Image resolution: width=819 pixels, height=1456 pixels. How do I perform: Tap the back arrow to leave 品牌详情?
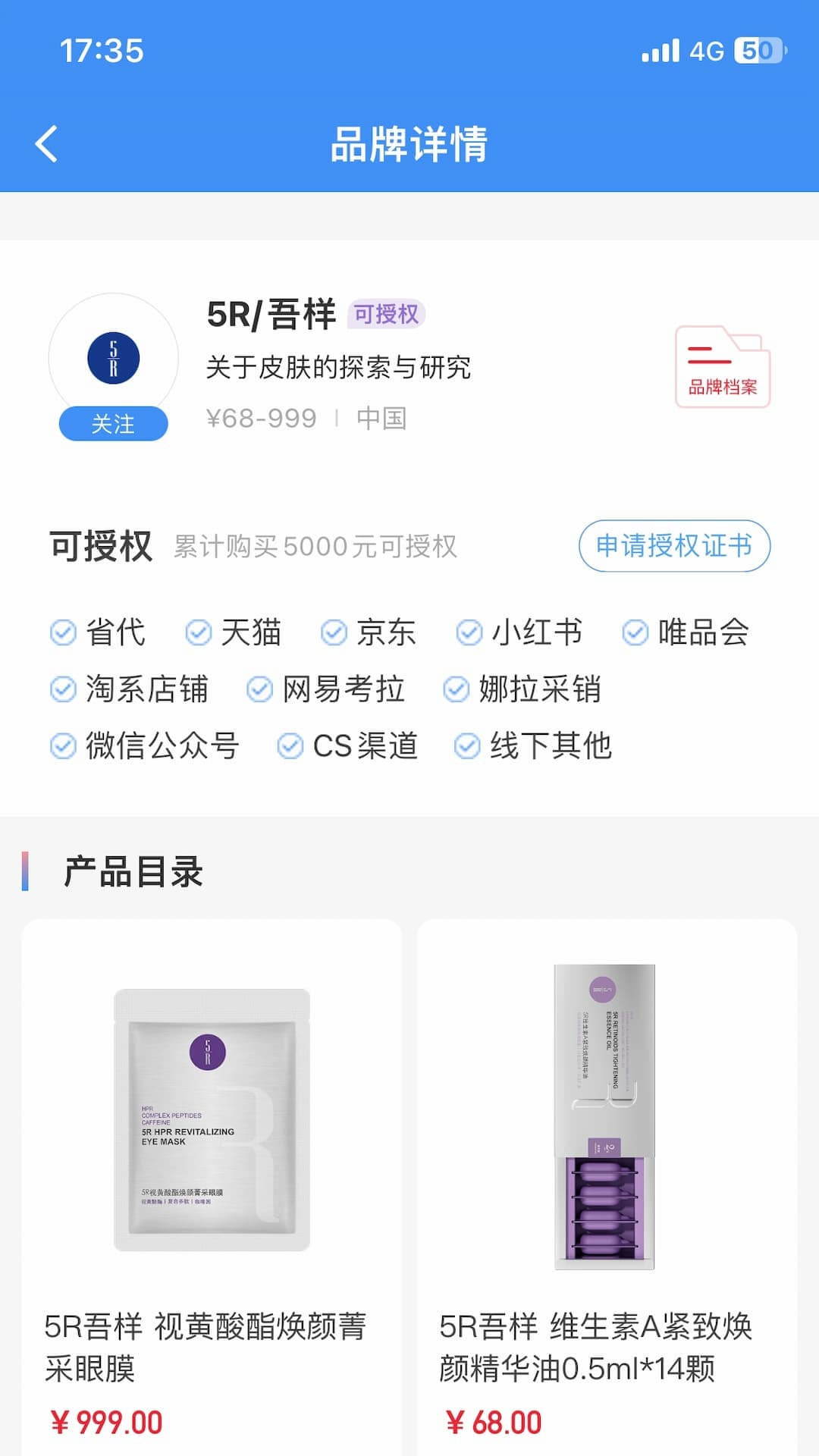click(x=47, y=143)
